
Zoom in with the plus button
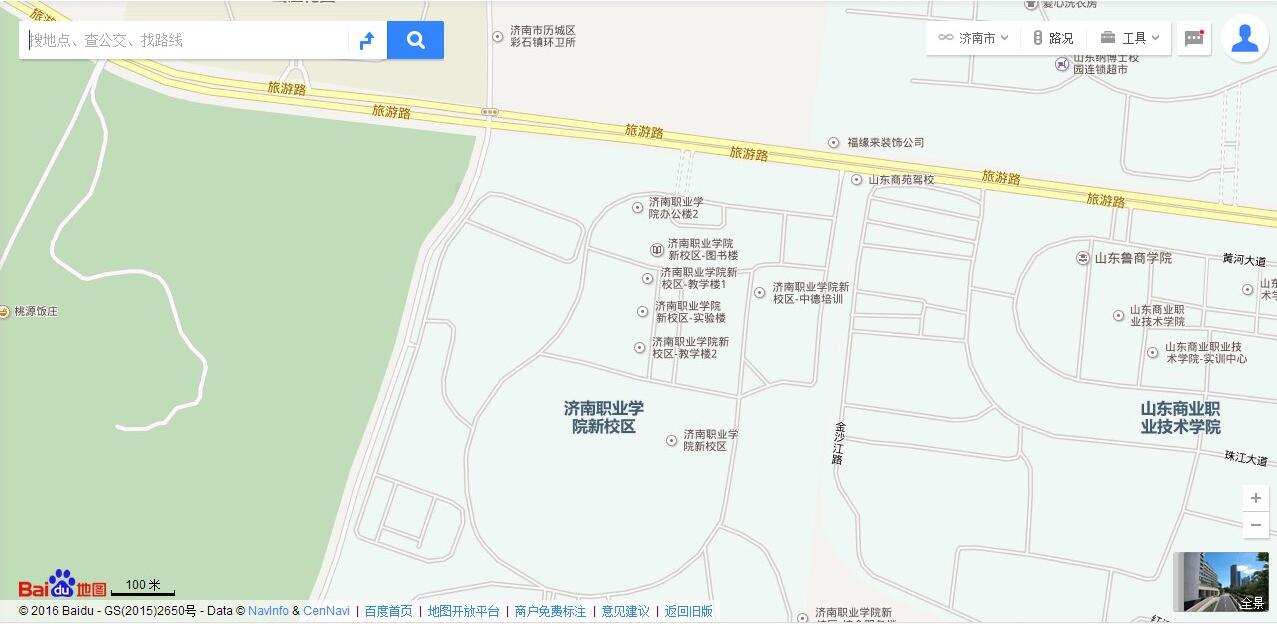point(1256,498)
